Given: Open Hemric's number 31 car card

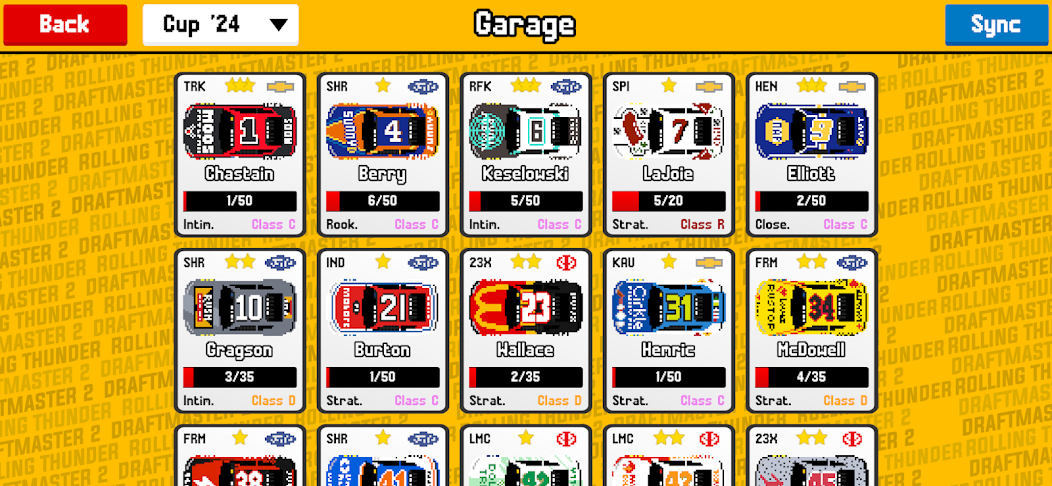Looking at the screenshot, I should pyautogui.click(x=669, y=330).
